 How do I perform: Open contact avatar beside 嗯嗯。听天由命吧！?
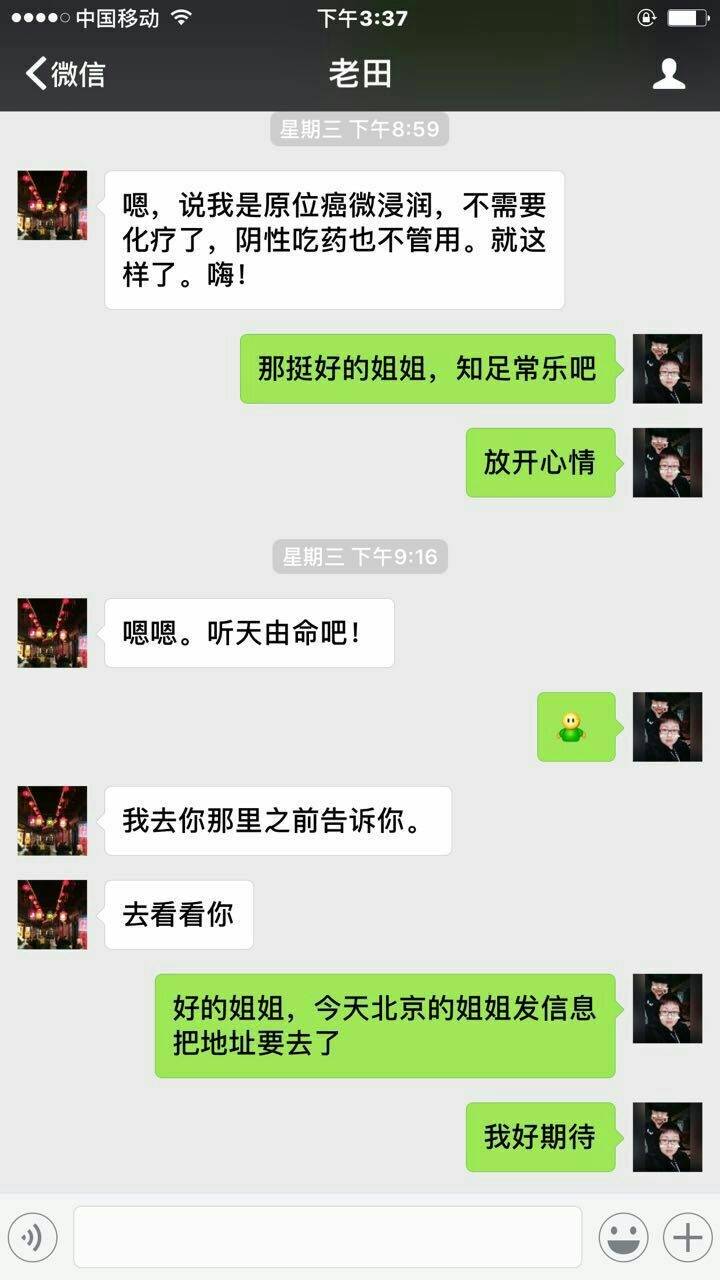click(x=52, y=633)
